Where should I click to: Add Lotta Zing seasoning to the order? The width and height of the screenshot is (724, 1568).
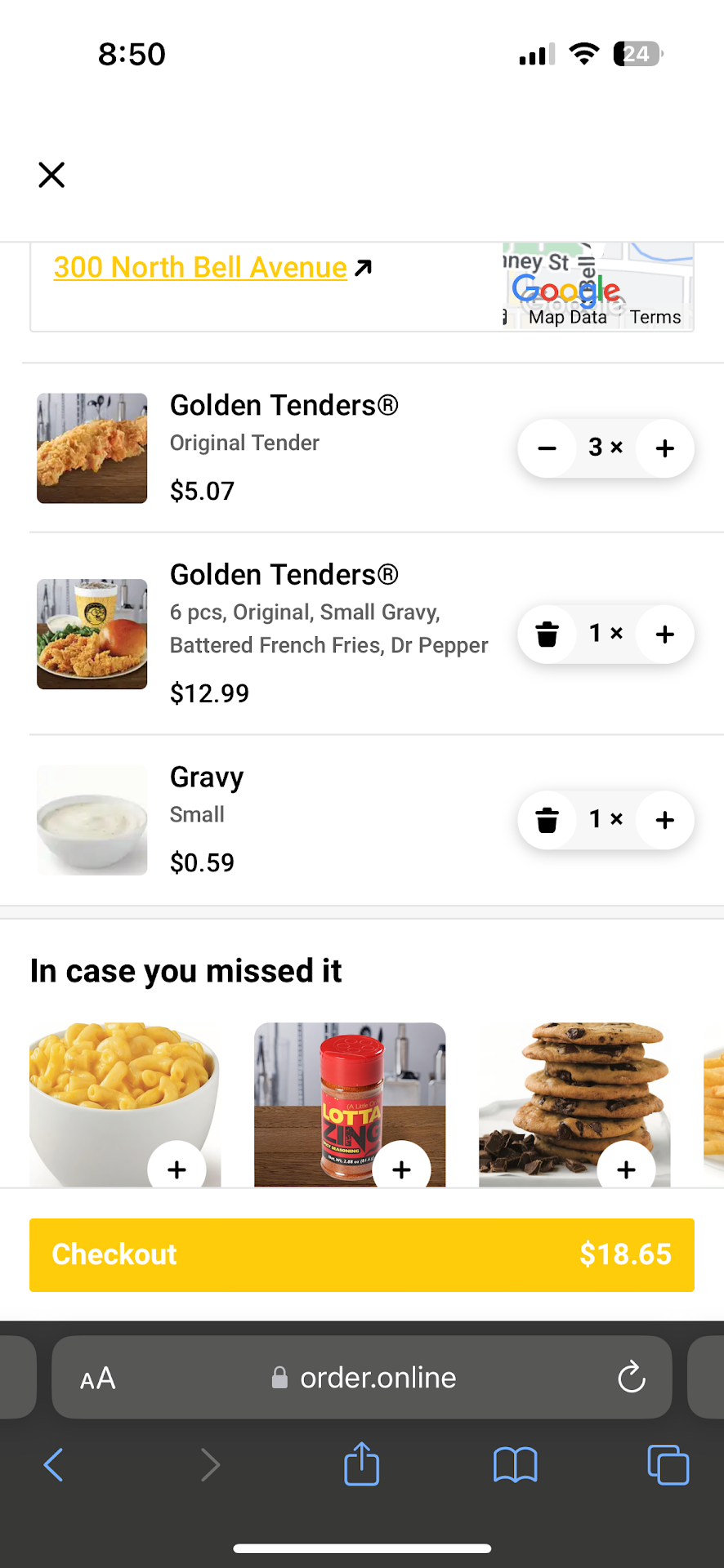coord(401,1169)
